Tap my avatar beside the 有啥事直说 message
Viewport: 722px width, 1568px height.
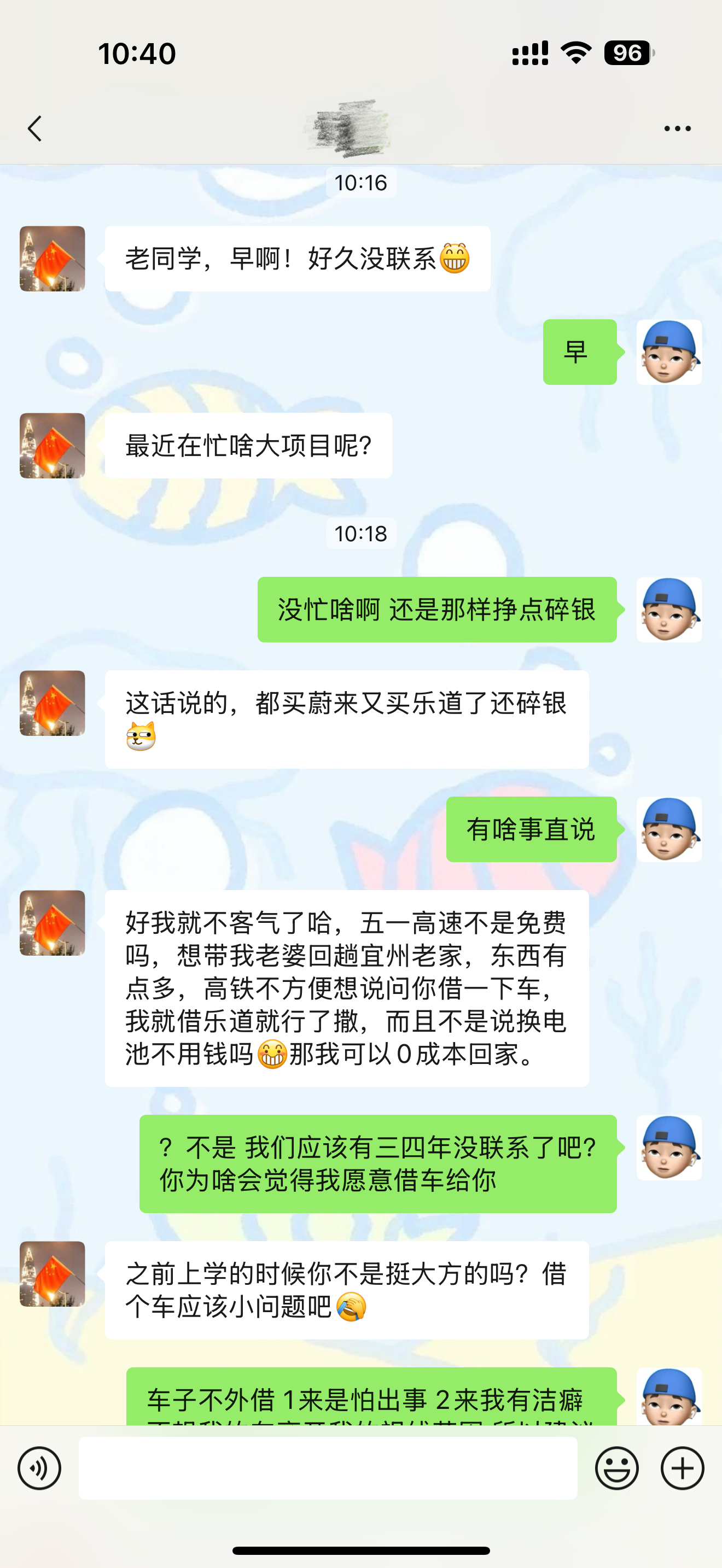click(669, 829)
